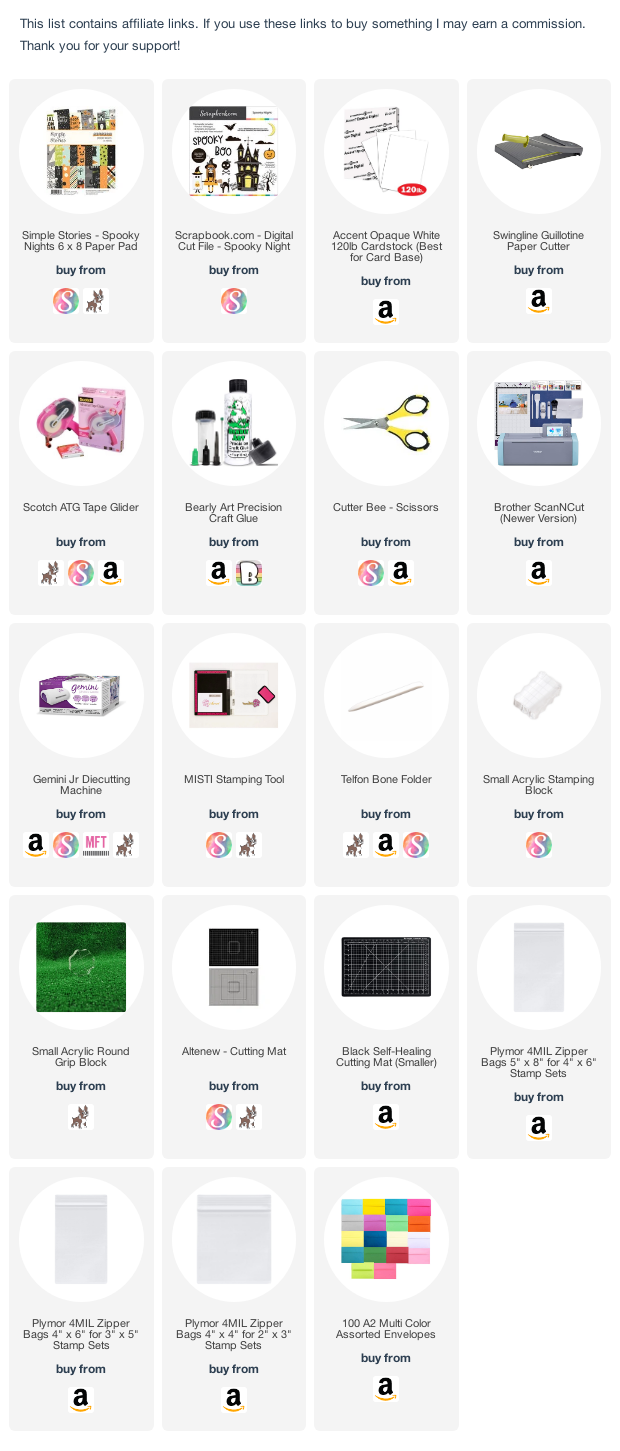620x1451 pixels.
Task: View Small Acrylic Round Grip Block
Action: pos(81,966)
